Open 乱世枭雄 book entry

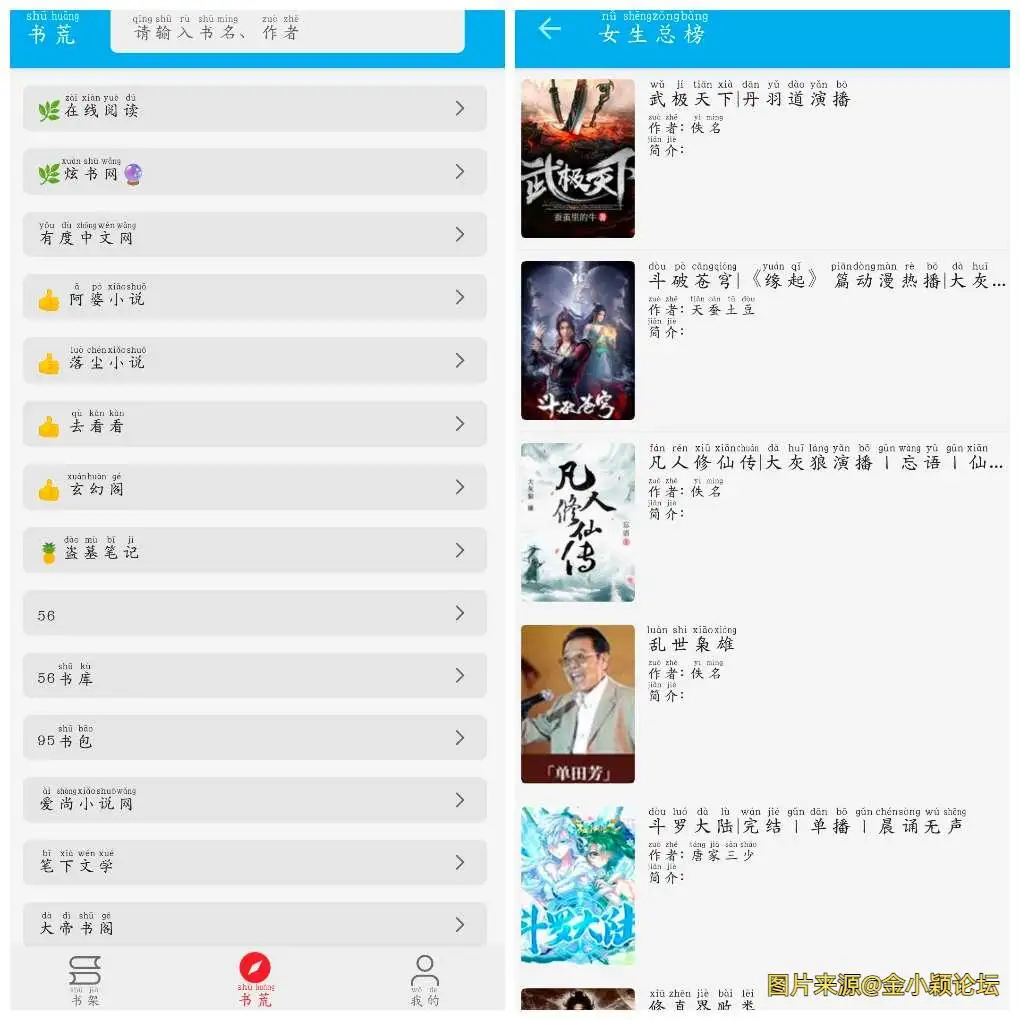tap(760, 704)
